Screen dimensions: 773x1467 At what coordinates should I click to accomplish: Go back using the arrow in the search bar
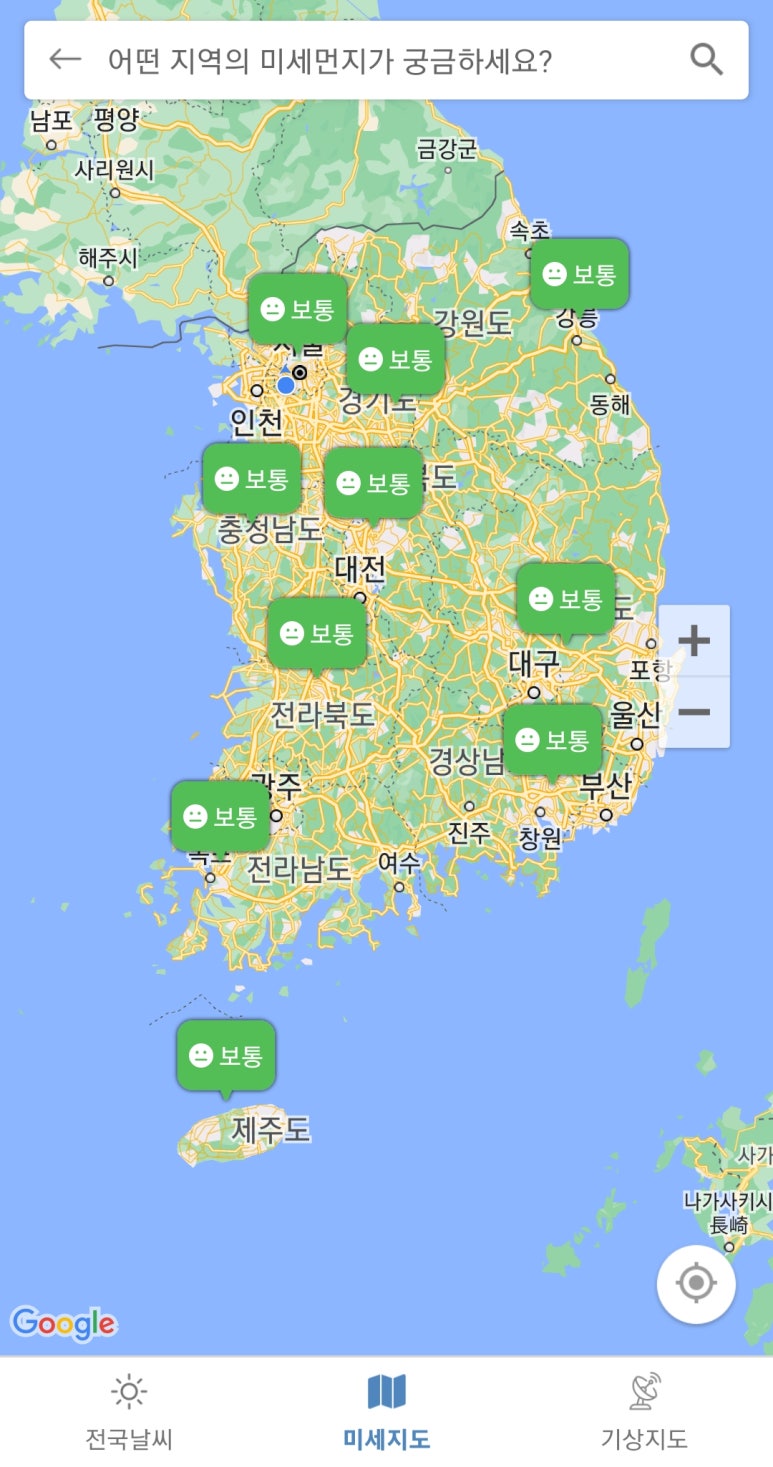tap(65, 60)
